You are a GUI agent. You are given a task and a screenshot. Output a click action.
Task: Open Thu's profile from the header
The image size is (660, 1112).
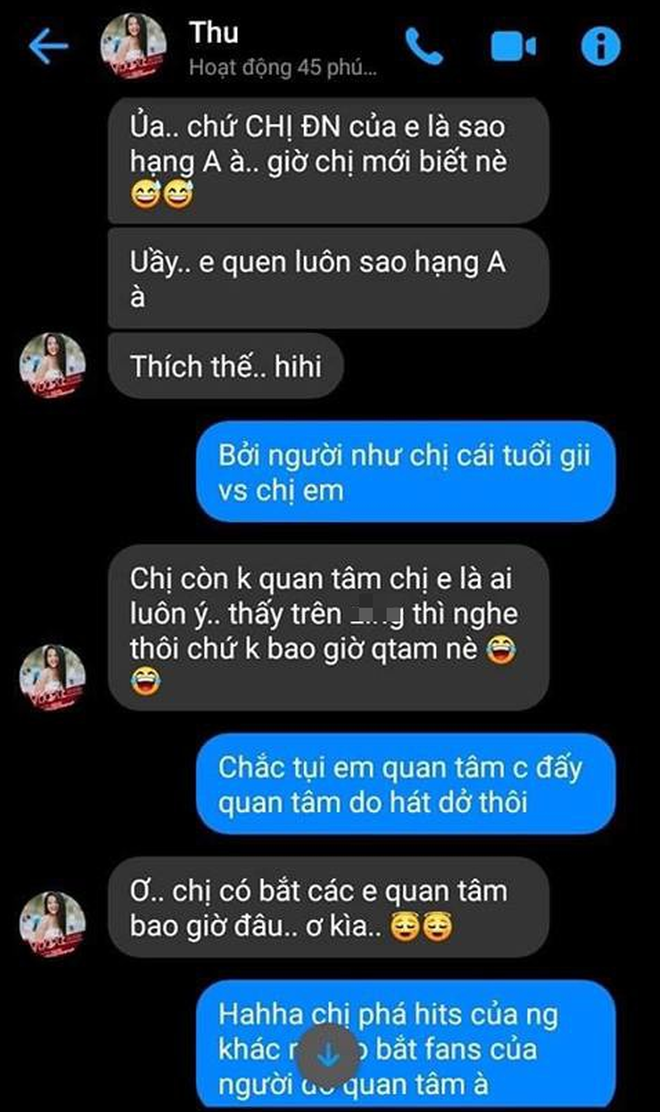click(x=137, y=46)
